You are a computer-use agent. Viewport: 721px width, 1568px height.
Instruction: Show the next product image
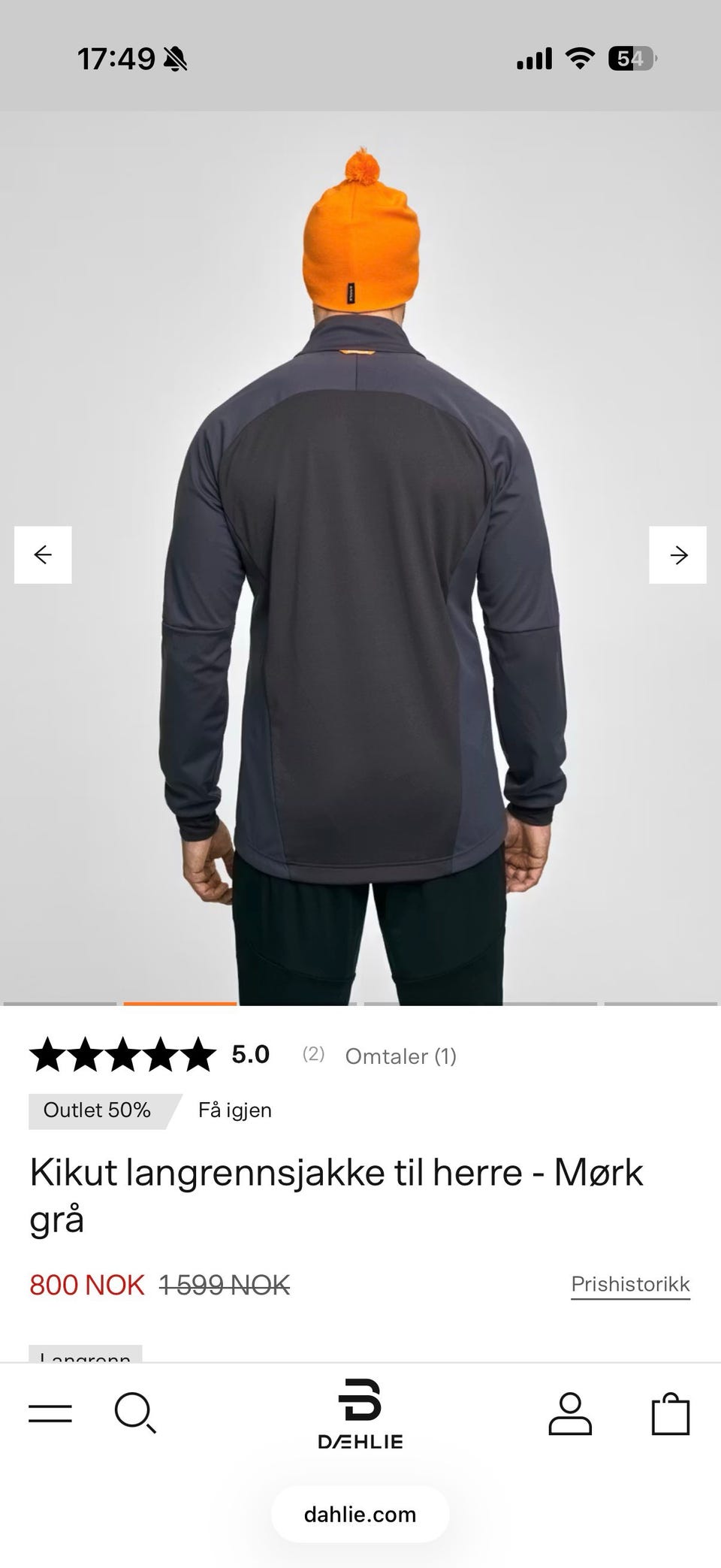point(677,555)
